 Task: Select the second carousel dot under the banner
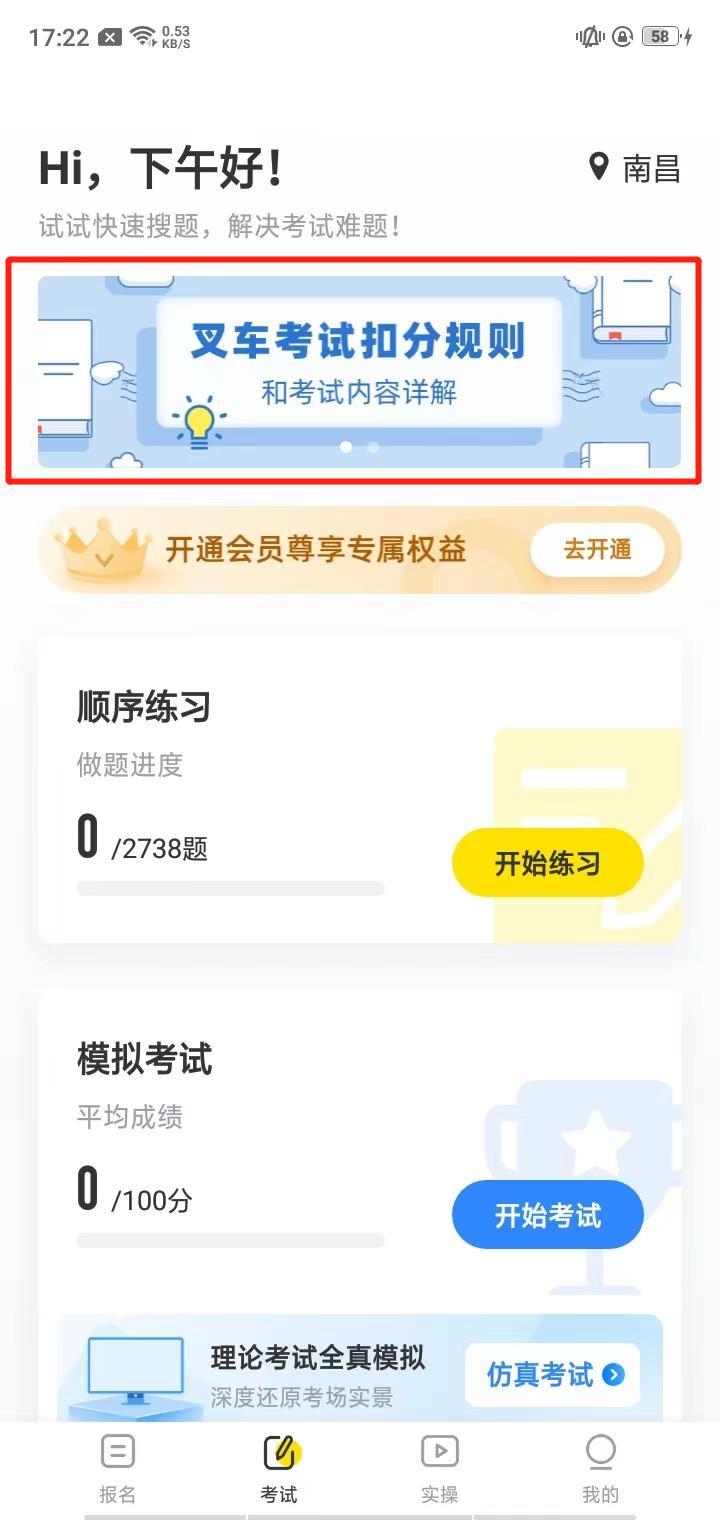(x=372, y=447)
